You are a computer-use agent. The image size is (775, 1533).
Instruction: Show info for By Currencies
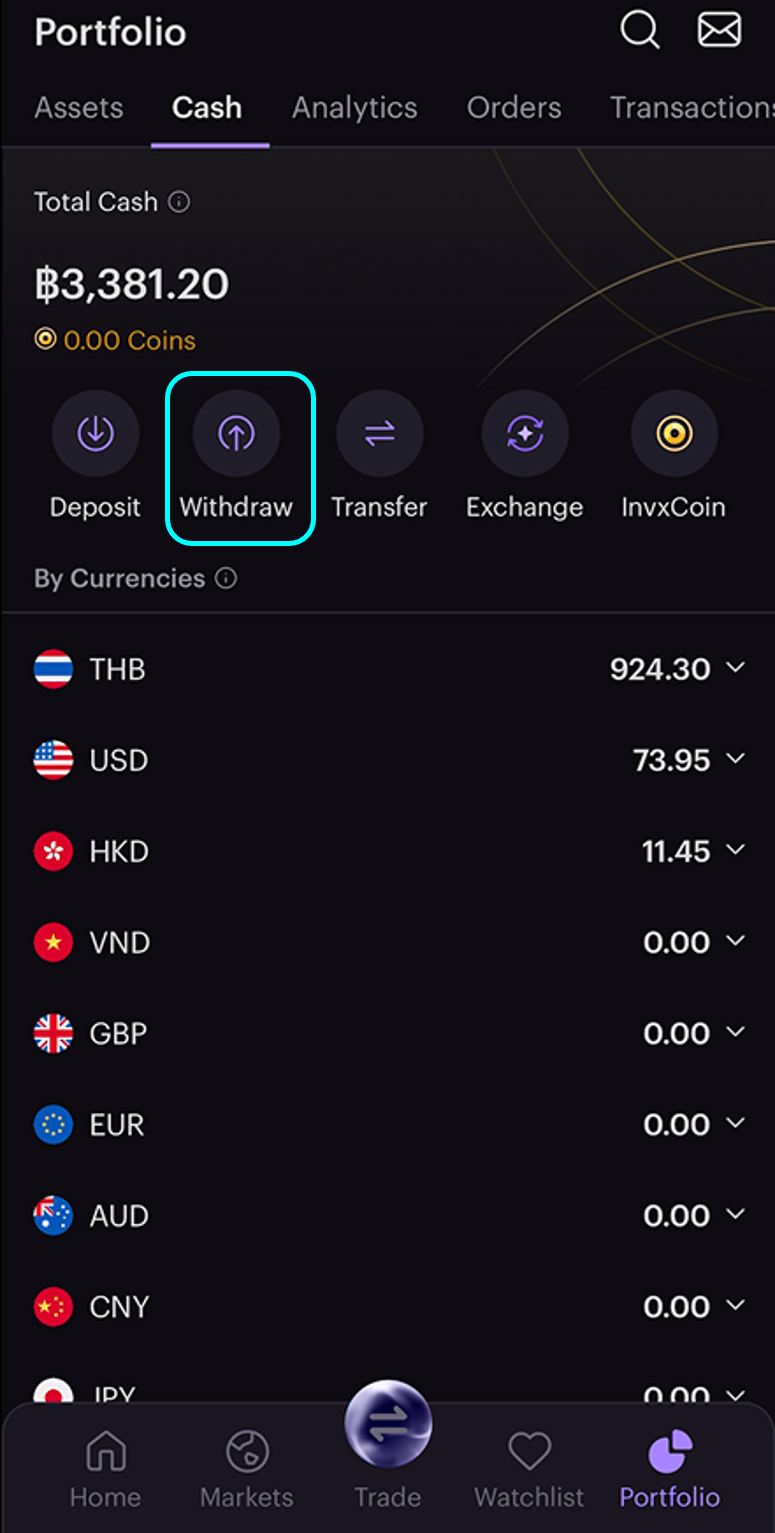227,578
